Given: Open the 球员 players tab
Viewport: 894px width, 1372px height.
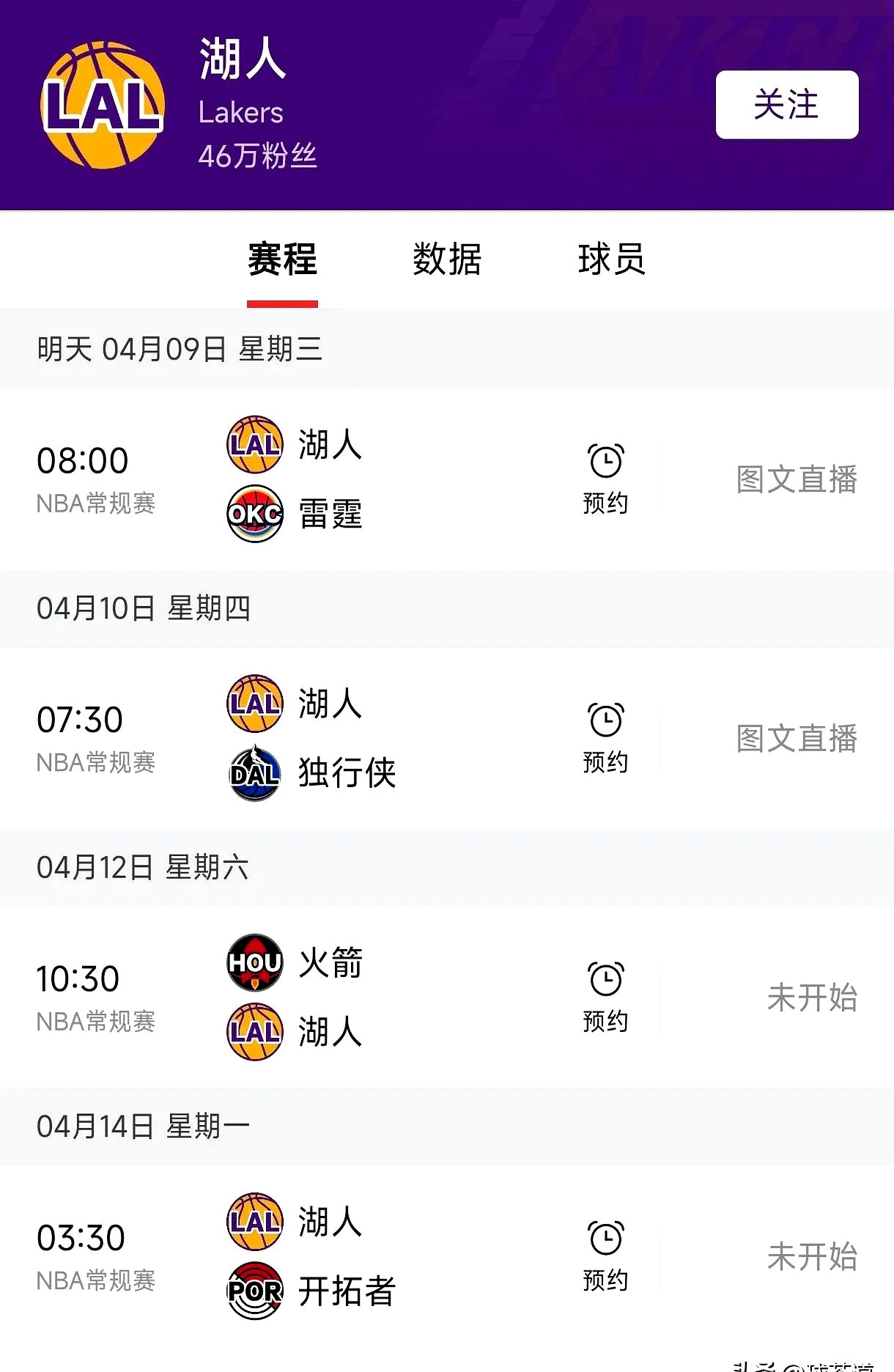Looking at the screenshot, I should pyautogui.click(x=610, y=260).
